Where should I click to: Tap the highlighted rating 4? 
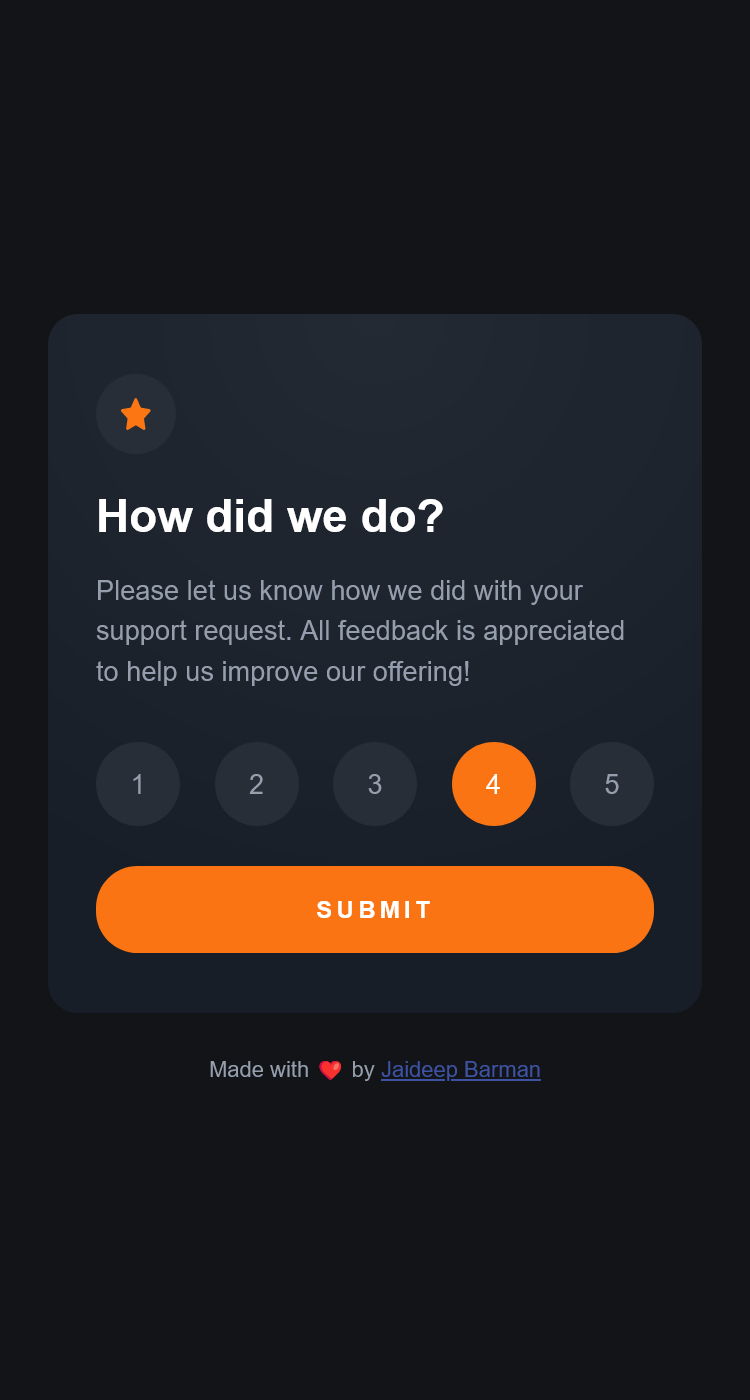tap(494, 784)
